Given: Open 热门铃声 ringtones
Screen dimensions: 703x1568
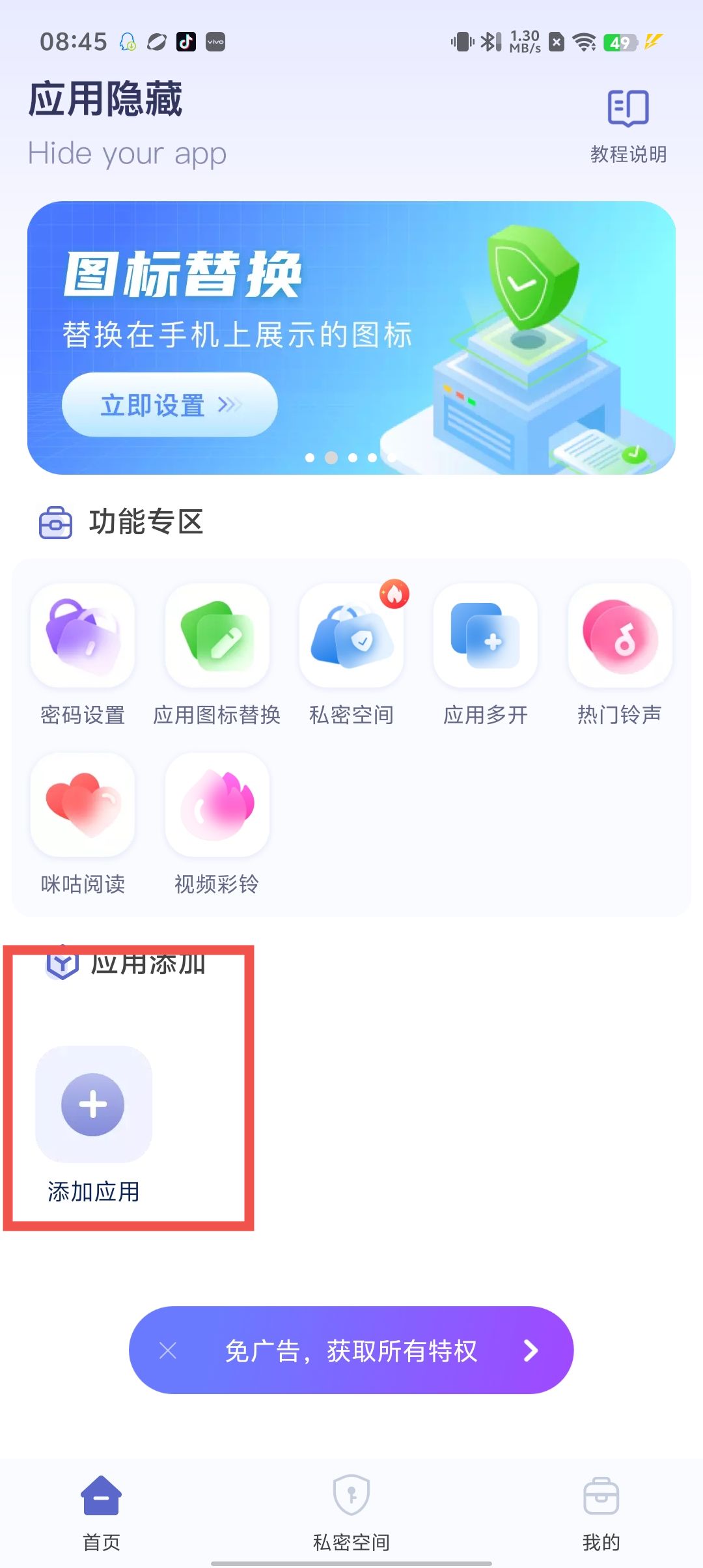Looking at the screenshot, I should point(620,655).
